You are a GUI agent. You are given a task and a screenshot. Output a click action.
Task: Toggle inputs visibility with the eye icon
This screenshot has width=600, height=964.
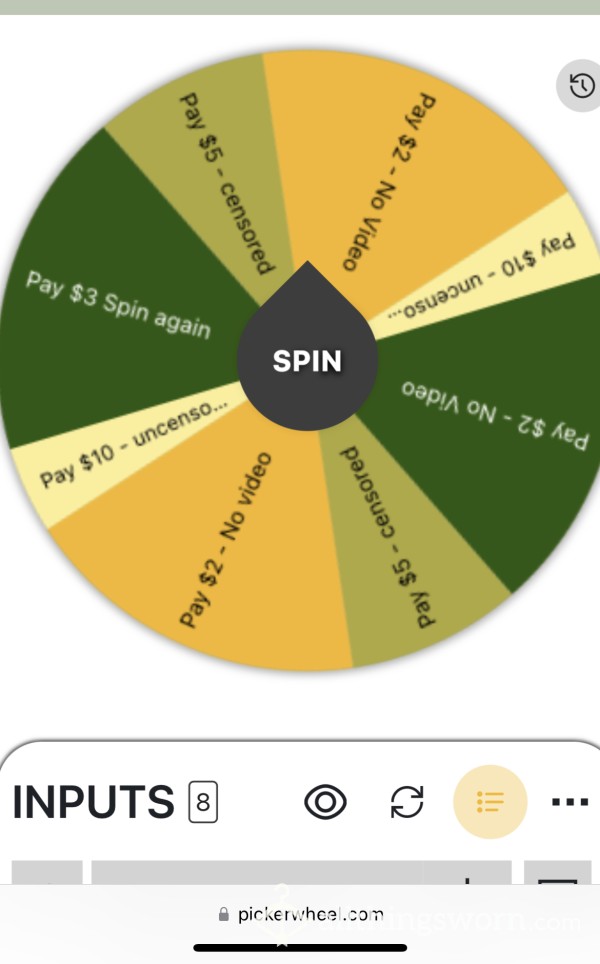point(325,802)
